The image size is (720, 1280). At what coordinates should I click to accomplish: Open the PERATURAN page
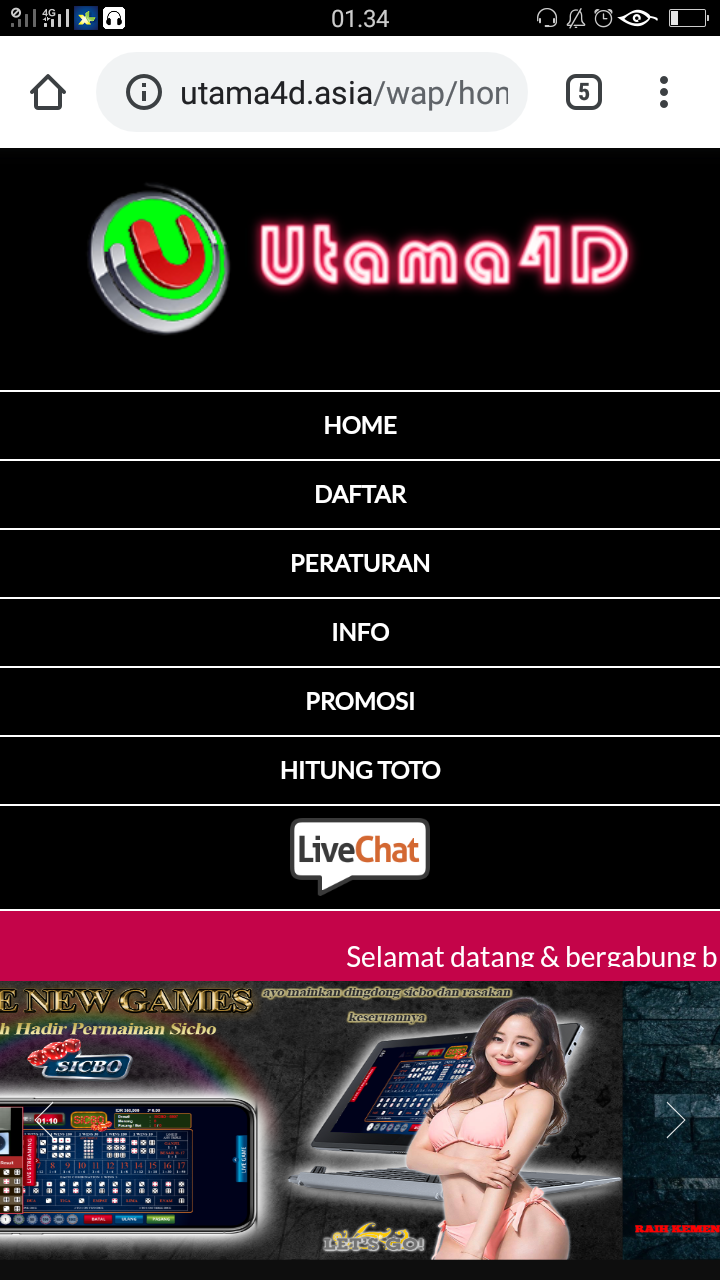pyautogui.click(x=360, y=563)
